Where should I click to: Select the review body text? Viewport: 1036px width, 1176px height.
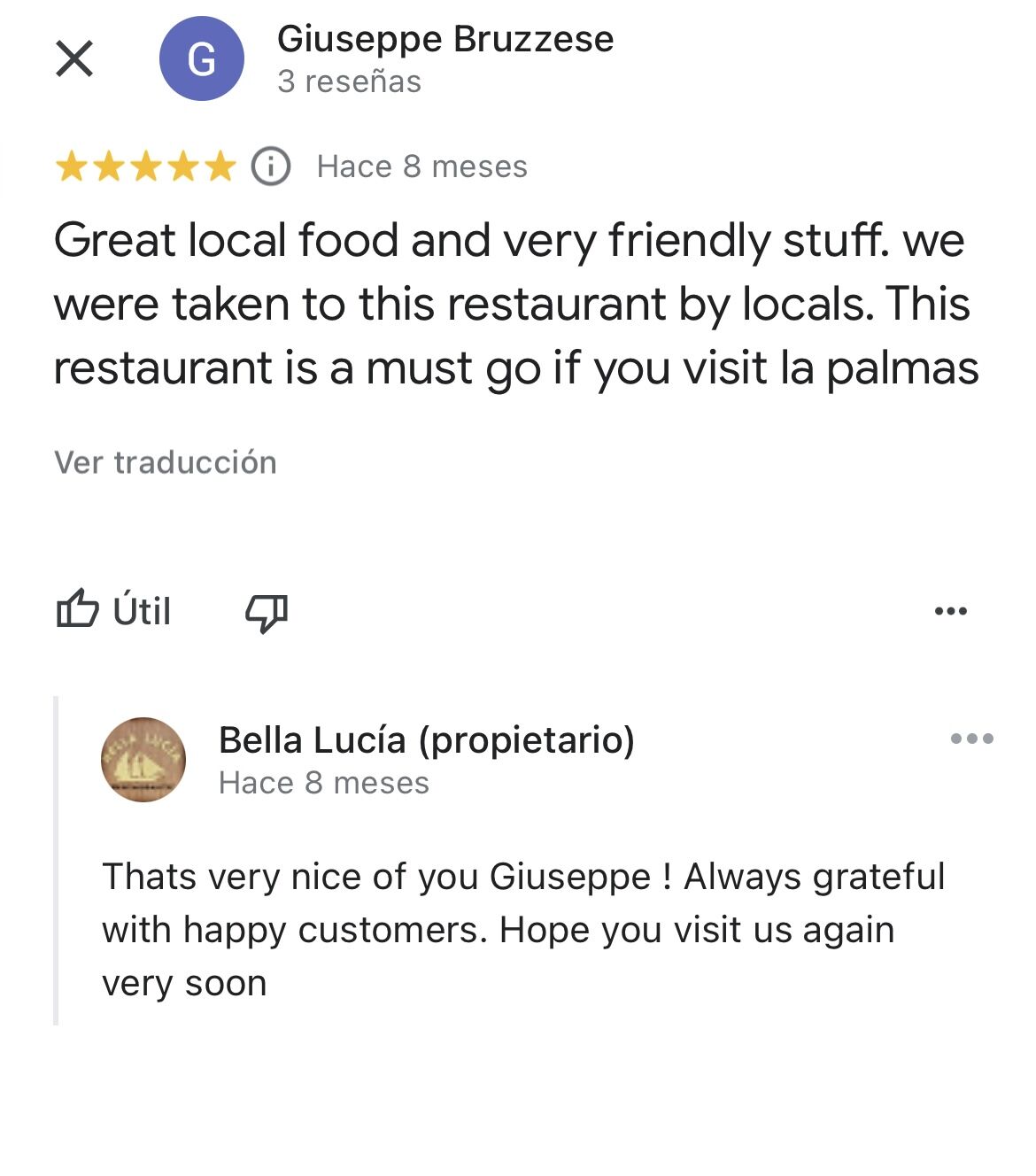click(514, 303)
